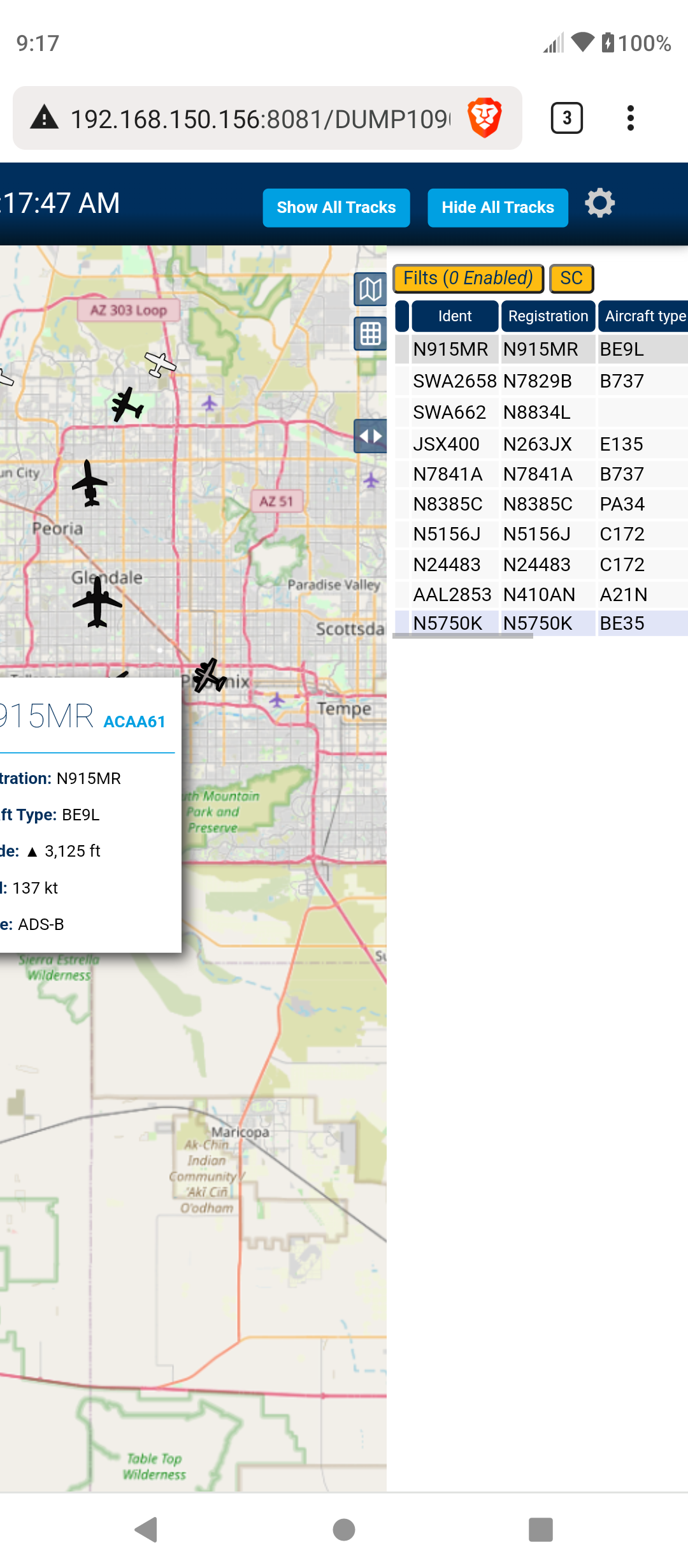This screenshot has width=688, height=1568.
Task: Select the N5750K aircraft row
Action: point(541,623)
